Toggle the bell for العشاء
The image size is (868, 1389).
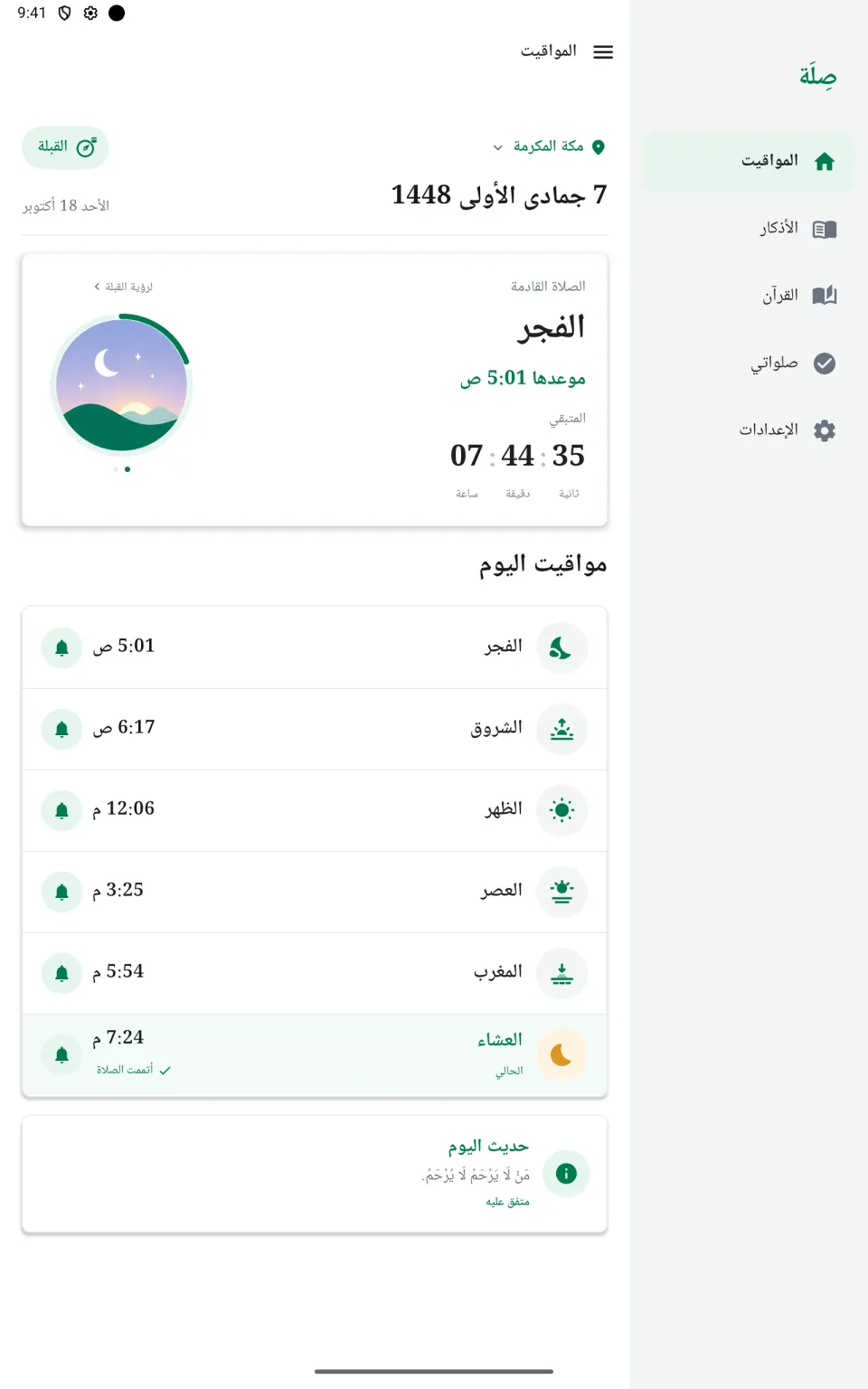pos(61,1054)
